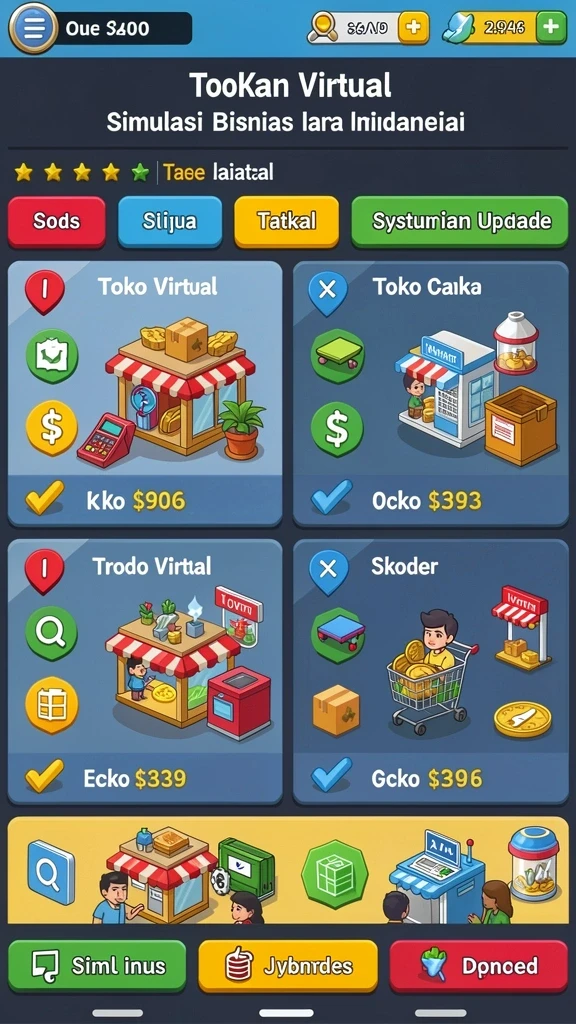Select the red Sods button
The image size is (576, 1024).
pos(56,222)
